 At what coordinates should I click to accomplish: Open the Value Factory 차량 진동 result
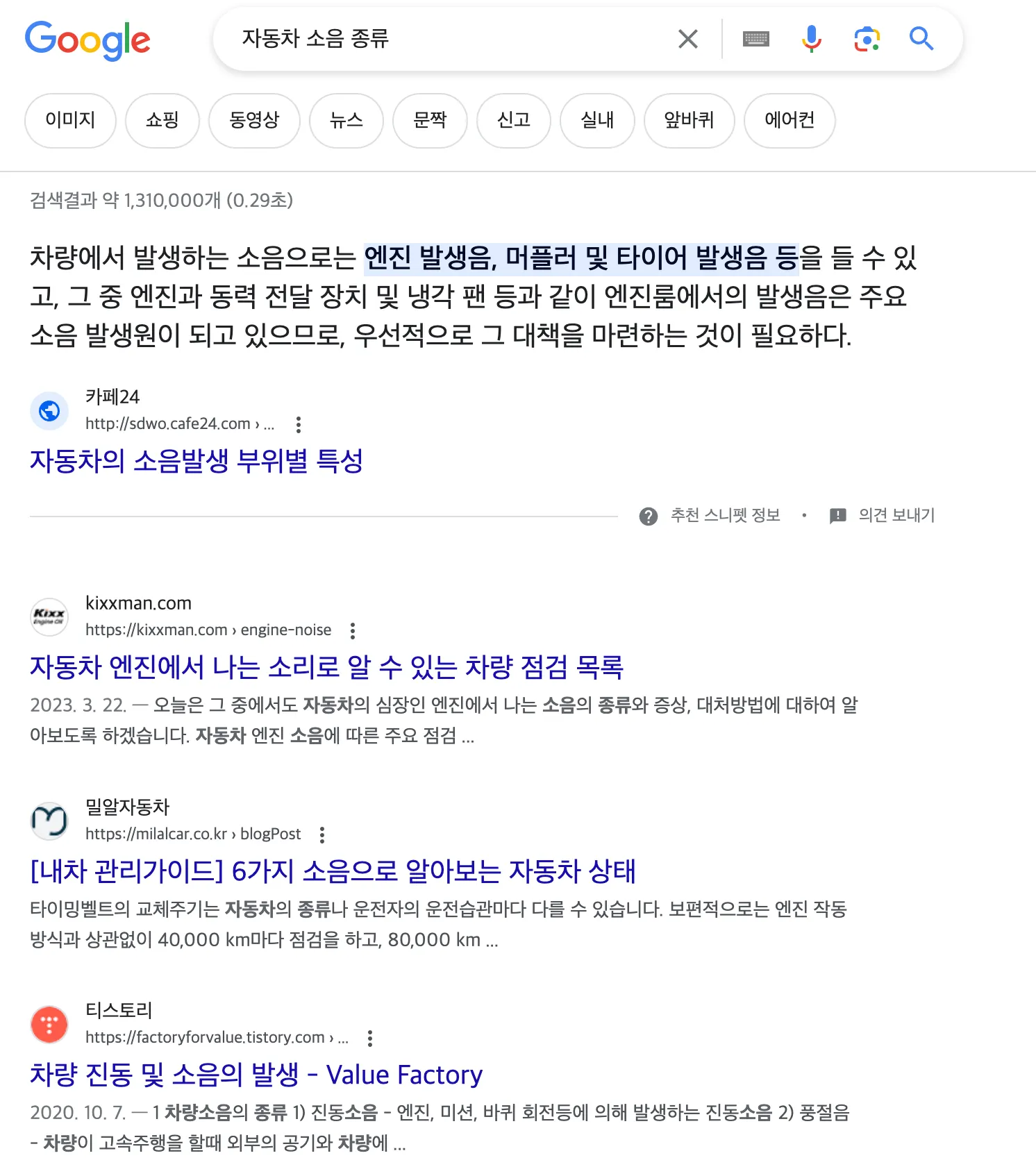(x=256, y=1075)
